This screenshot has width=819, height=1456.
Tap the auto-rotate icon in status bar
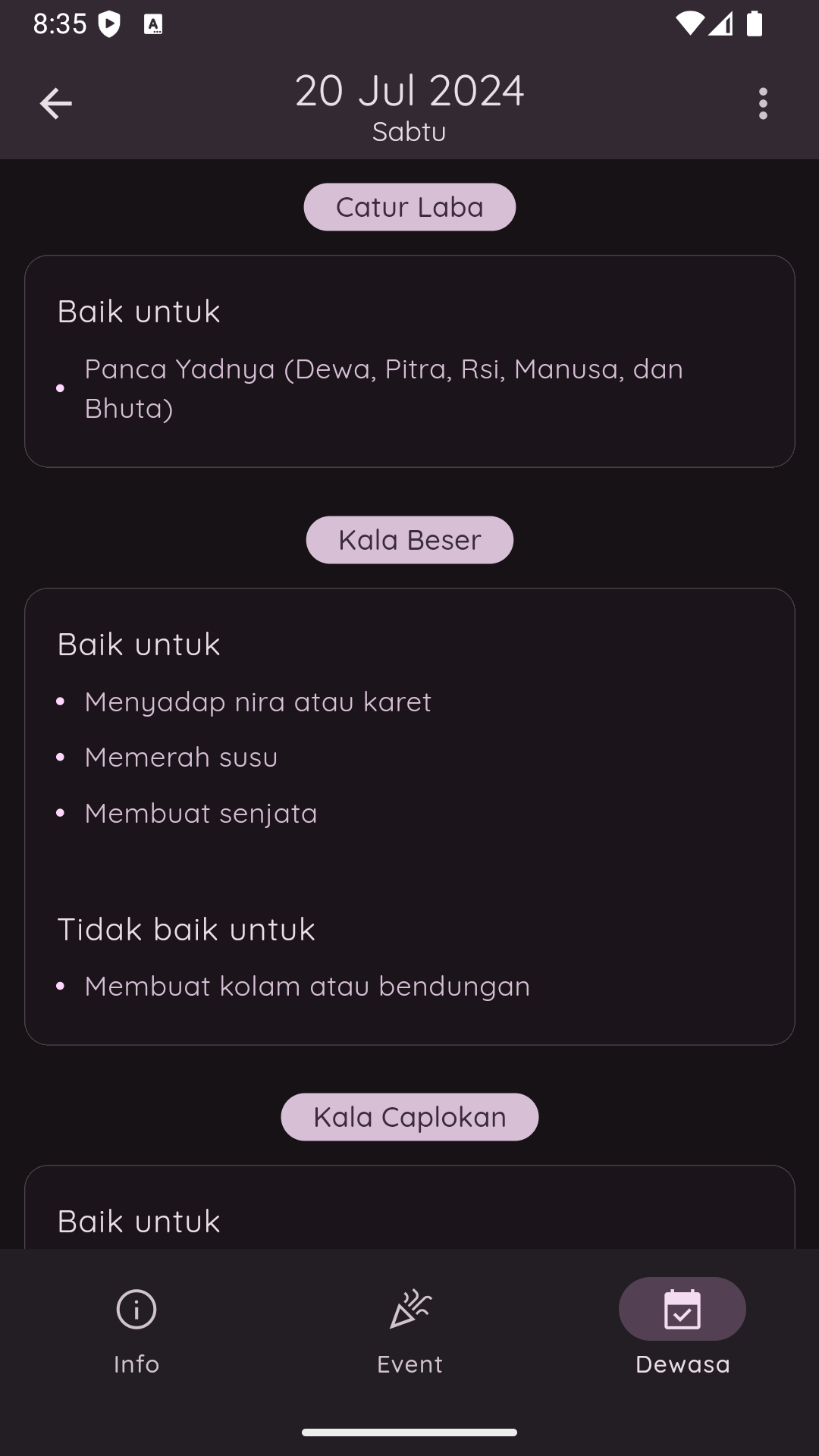tap(155, 24)
